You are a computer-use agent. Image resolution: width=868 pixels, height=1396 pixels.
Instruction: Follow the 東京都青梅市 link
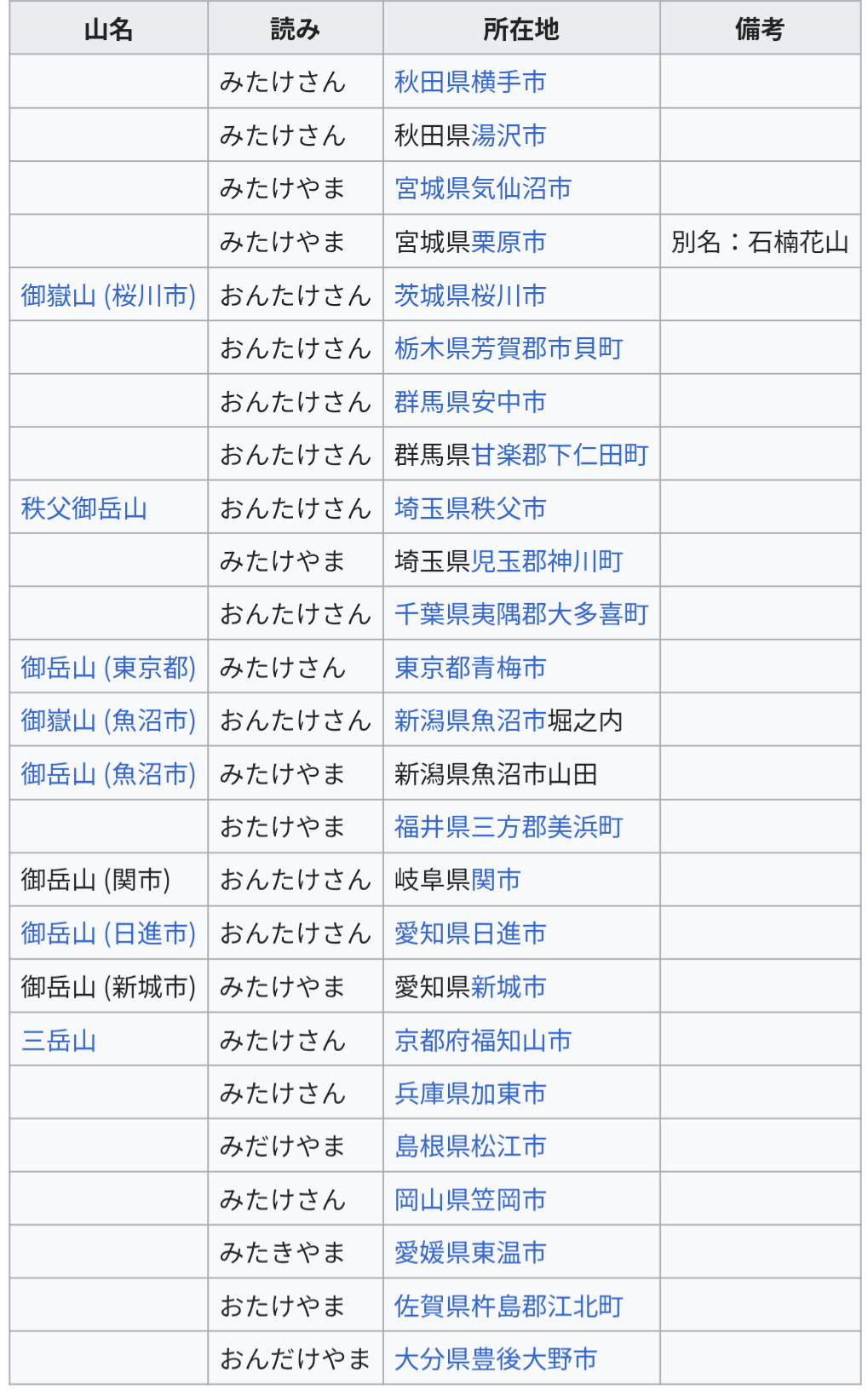click(470, 668)
